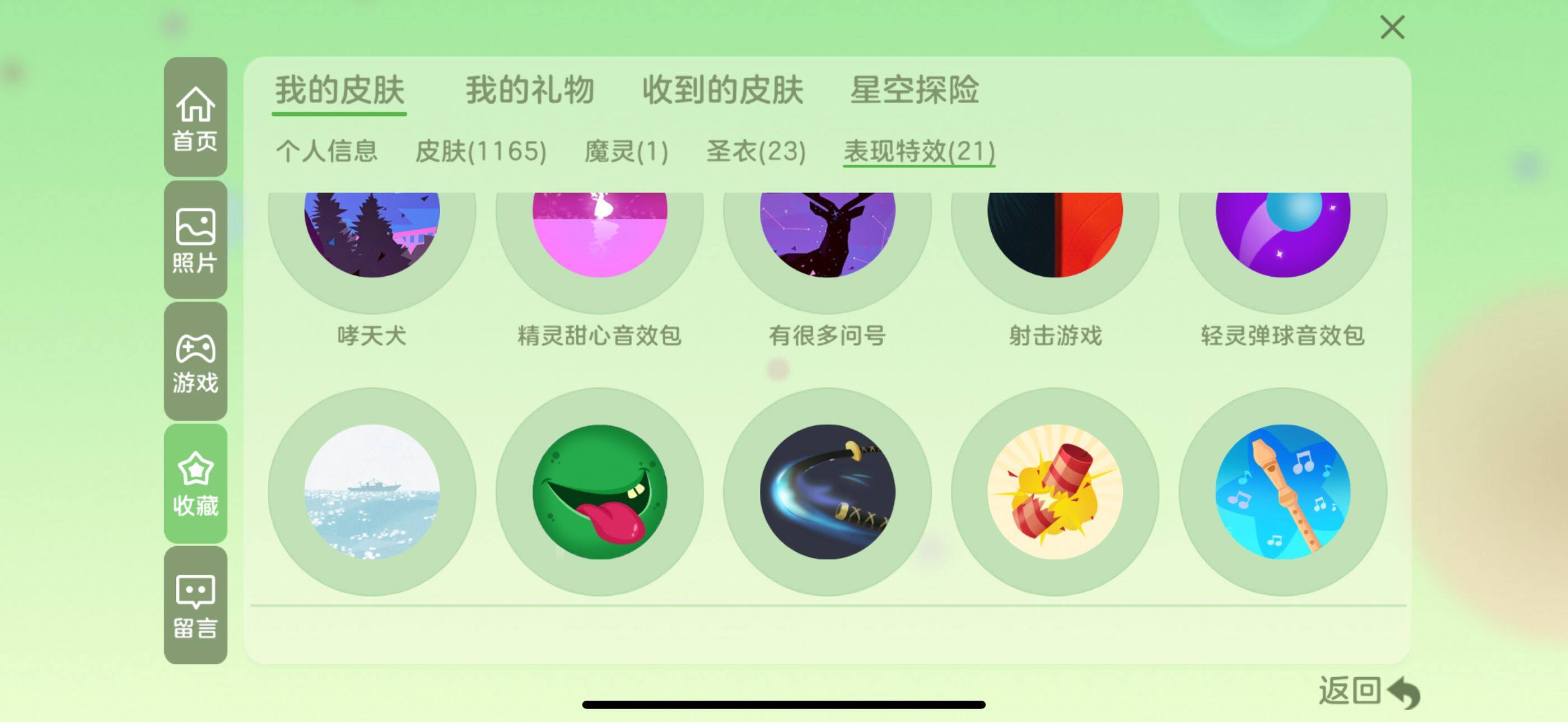1568x722 pixels.
Task: Open the 留言 messages section
Action: click(195, 605)
